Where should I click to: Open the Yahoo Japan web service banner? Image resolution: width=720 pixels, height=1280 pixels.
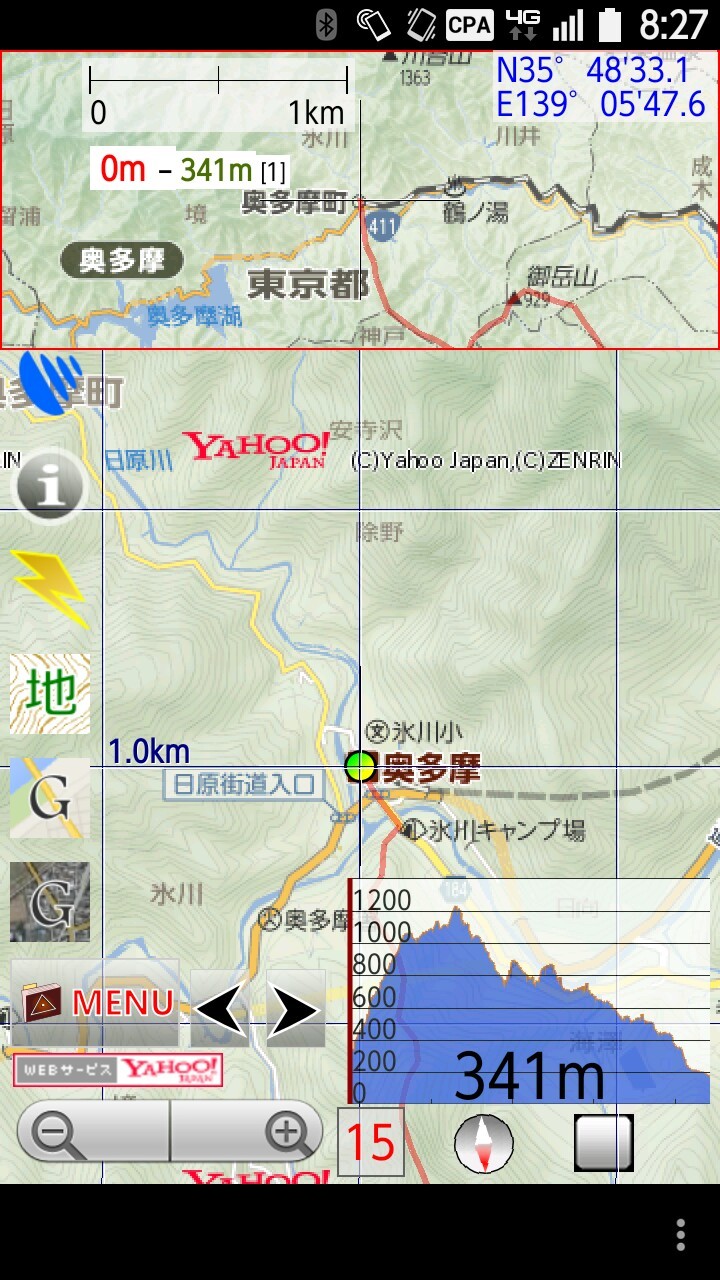tap(118, 1070)
